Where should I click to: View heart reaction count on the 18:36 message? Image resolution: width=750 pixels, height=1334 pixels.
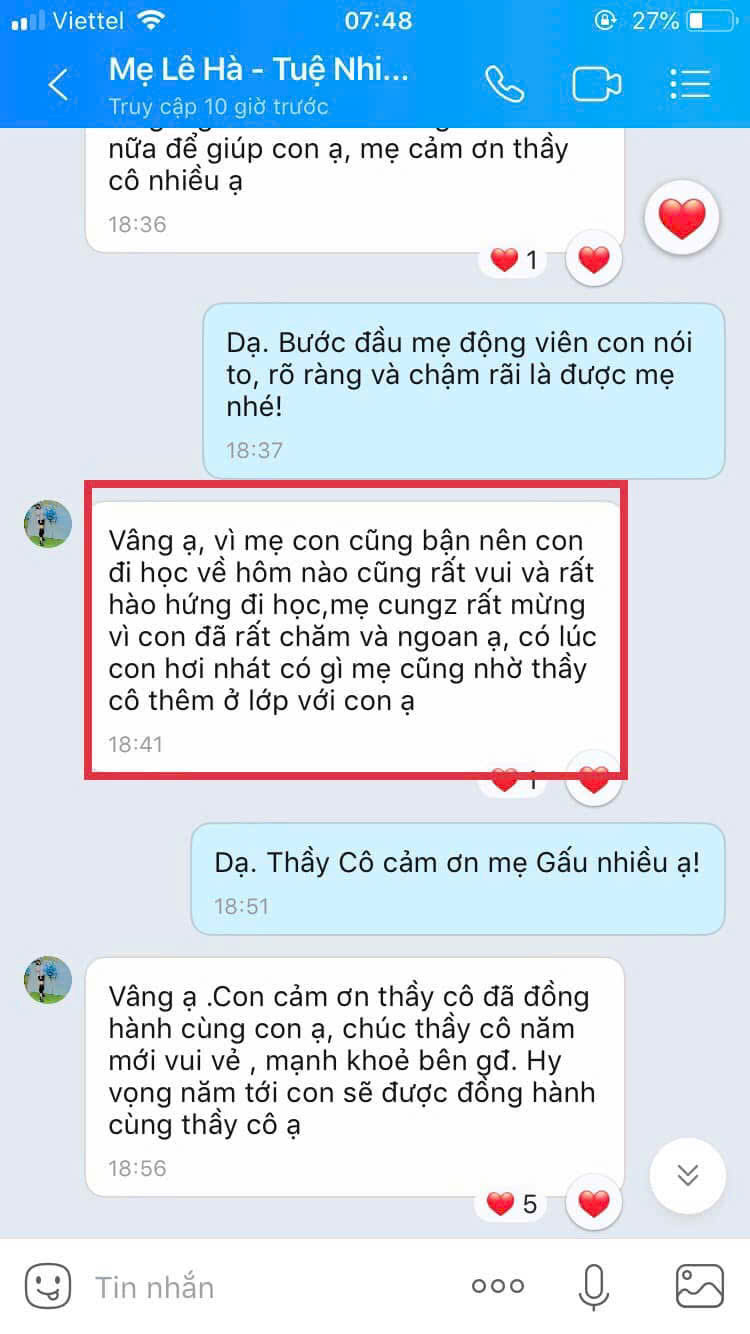[514, 261]
